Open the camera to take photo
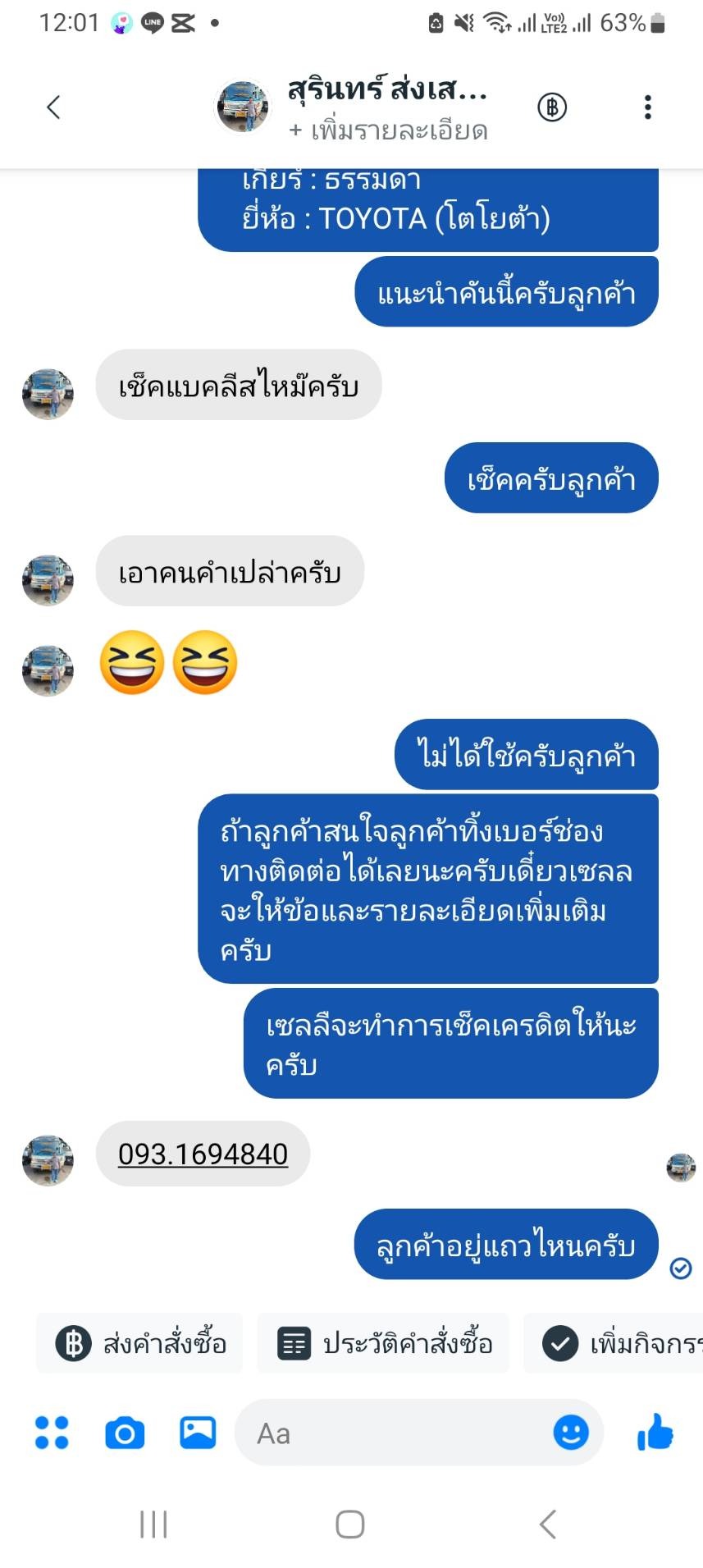Image resolution: width=703 pixels, height=1568 pixels. tap(125, 1433)
